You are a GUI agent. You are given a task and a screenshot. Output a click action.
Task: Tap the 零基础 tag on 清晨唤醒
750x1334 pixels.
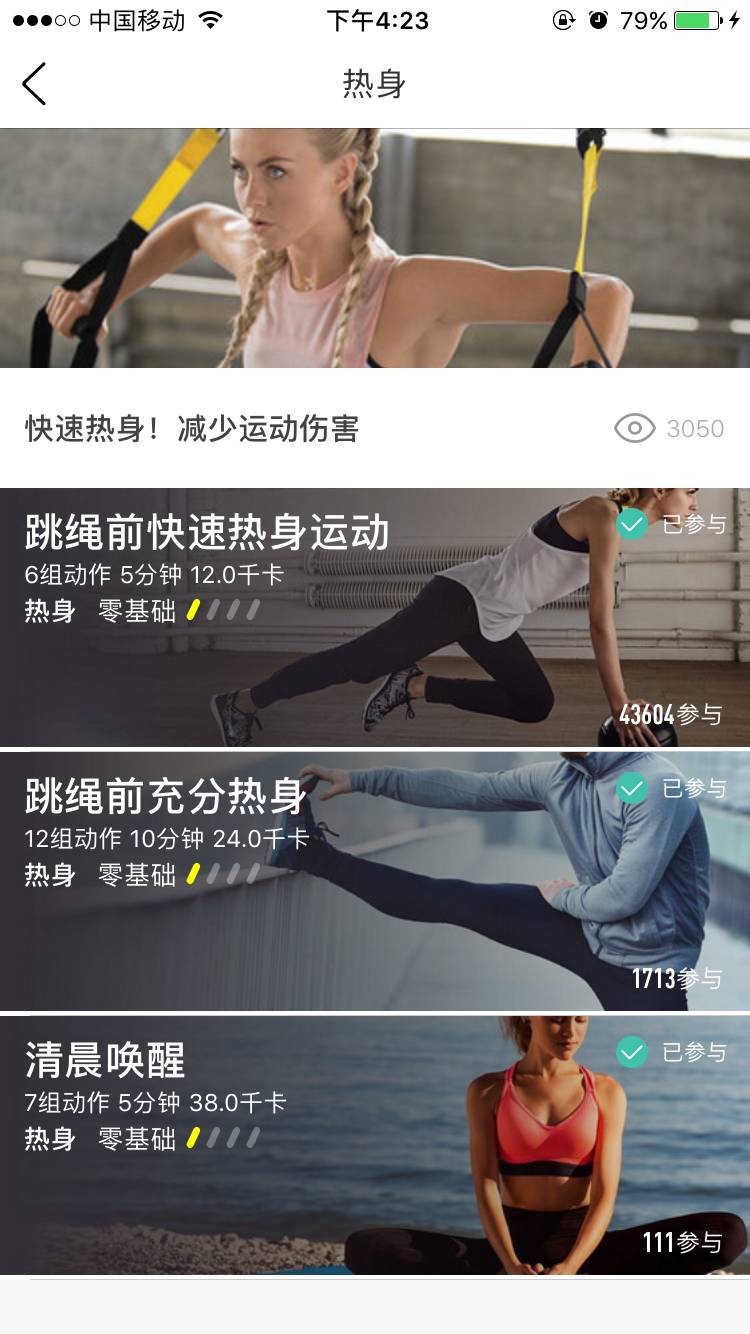click(138, 1138)
